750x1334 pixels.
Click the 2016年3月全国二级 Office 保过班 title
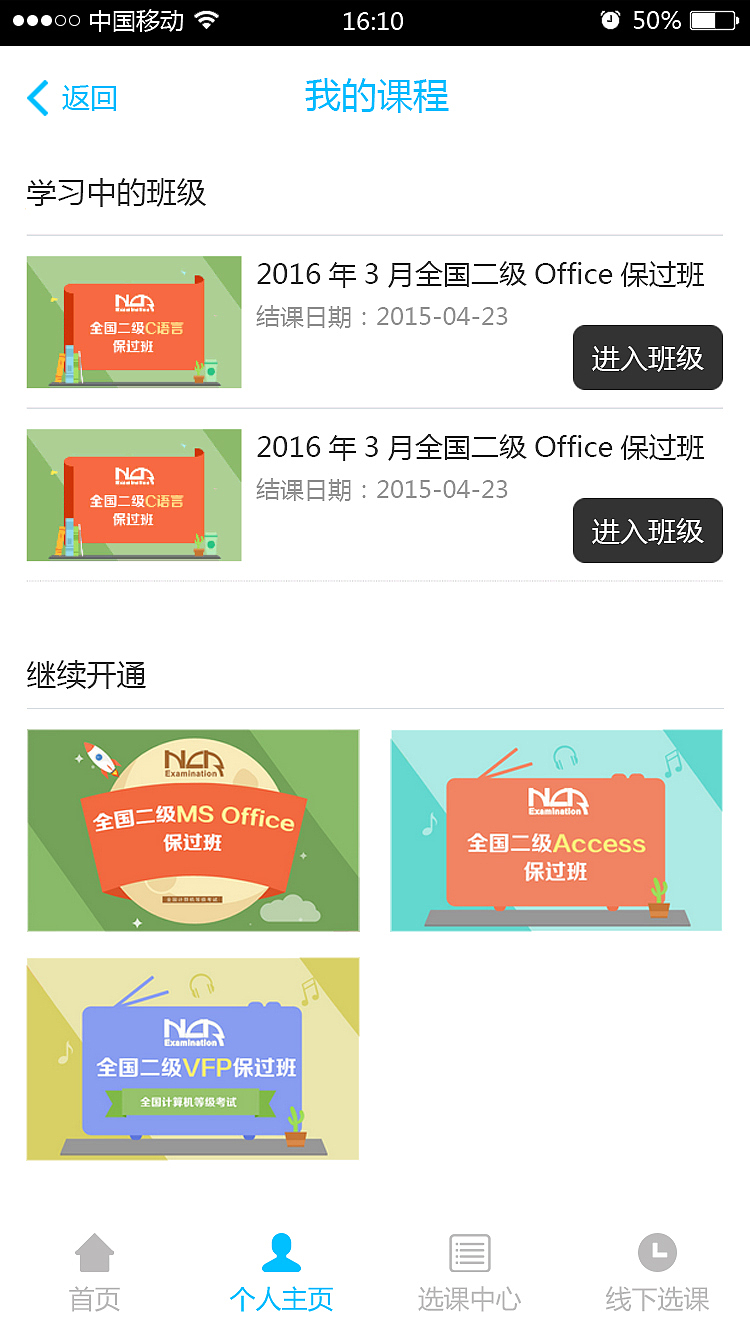(481, 273)
